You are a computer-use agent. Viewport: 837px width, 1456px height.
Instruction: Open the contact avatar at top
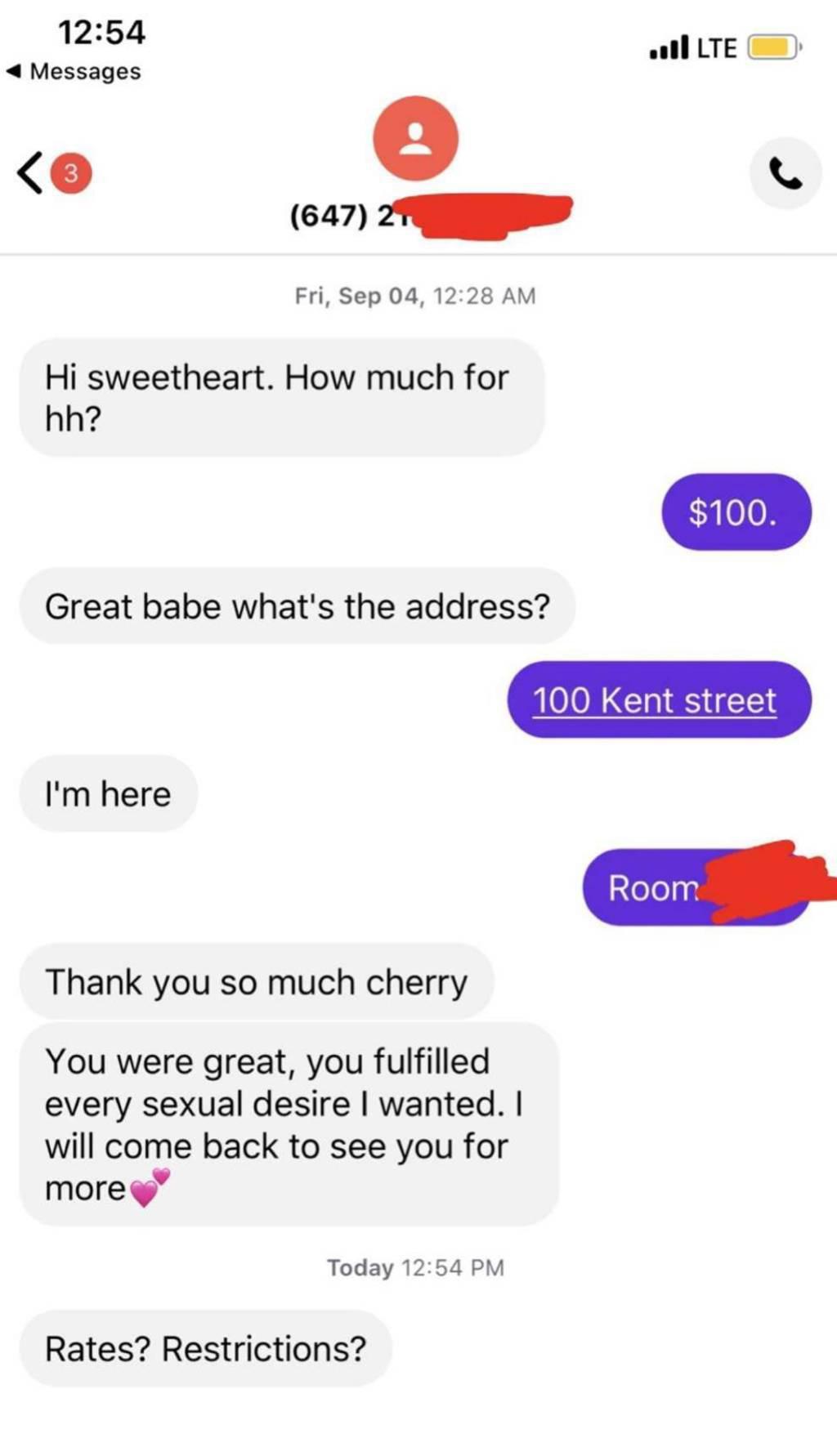pyautogui.click(x=415, y=138)
